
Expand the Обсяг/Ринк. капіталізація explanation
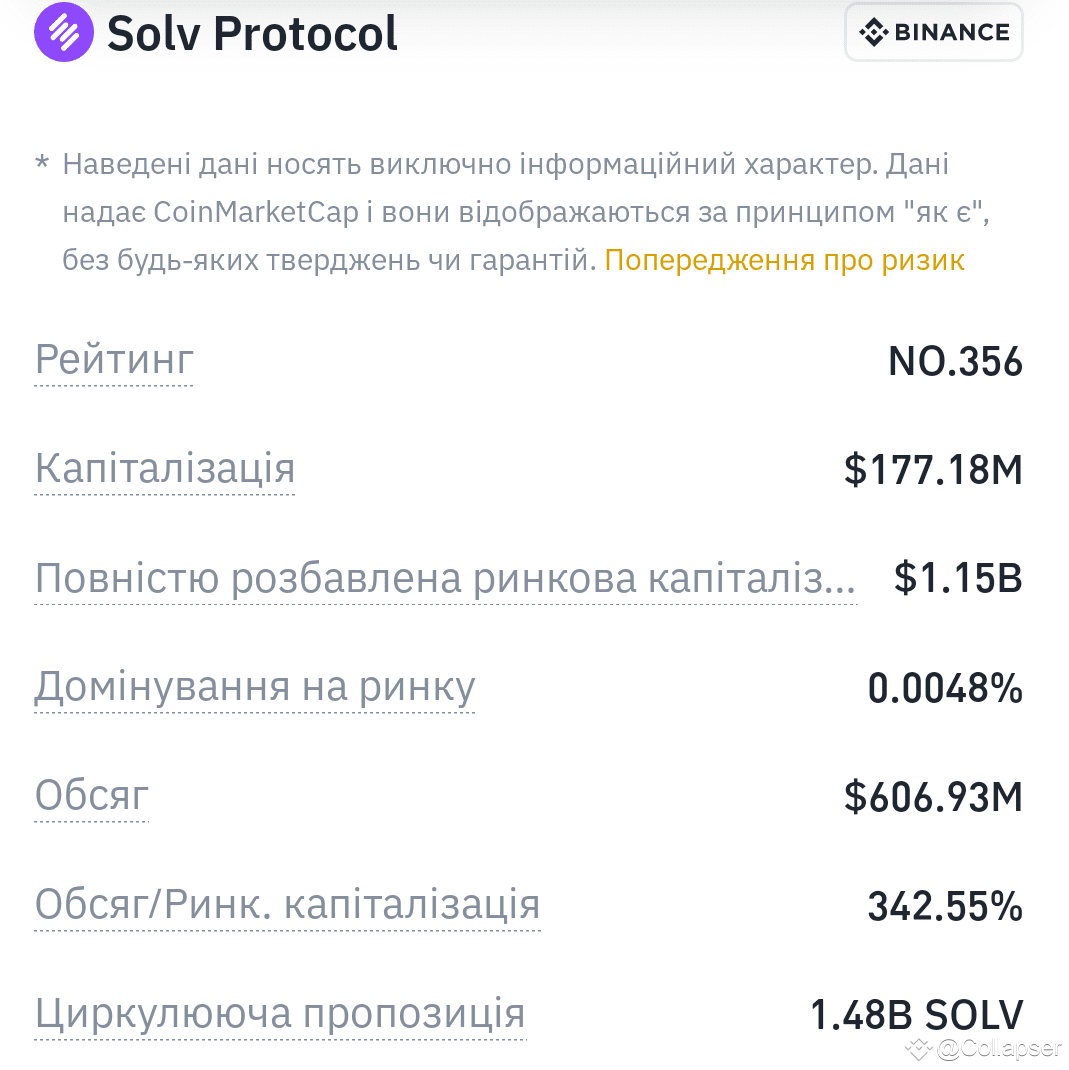click(287, 903)
